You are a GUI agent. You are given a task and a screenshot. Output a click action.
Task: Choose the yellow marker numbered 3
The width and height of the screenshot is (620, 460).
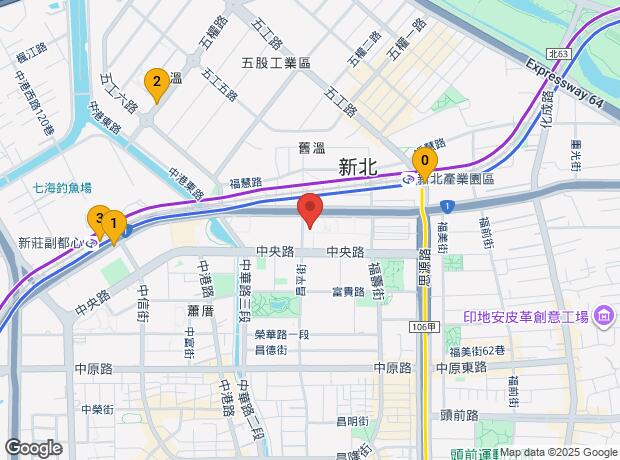(97, 216)
